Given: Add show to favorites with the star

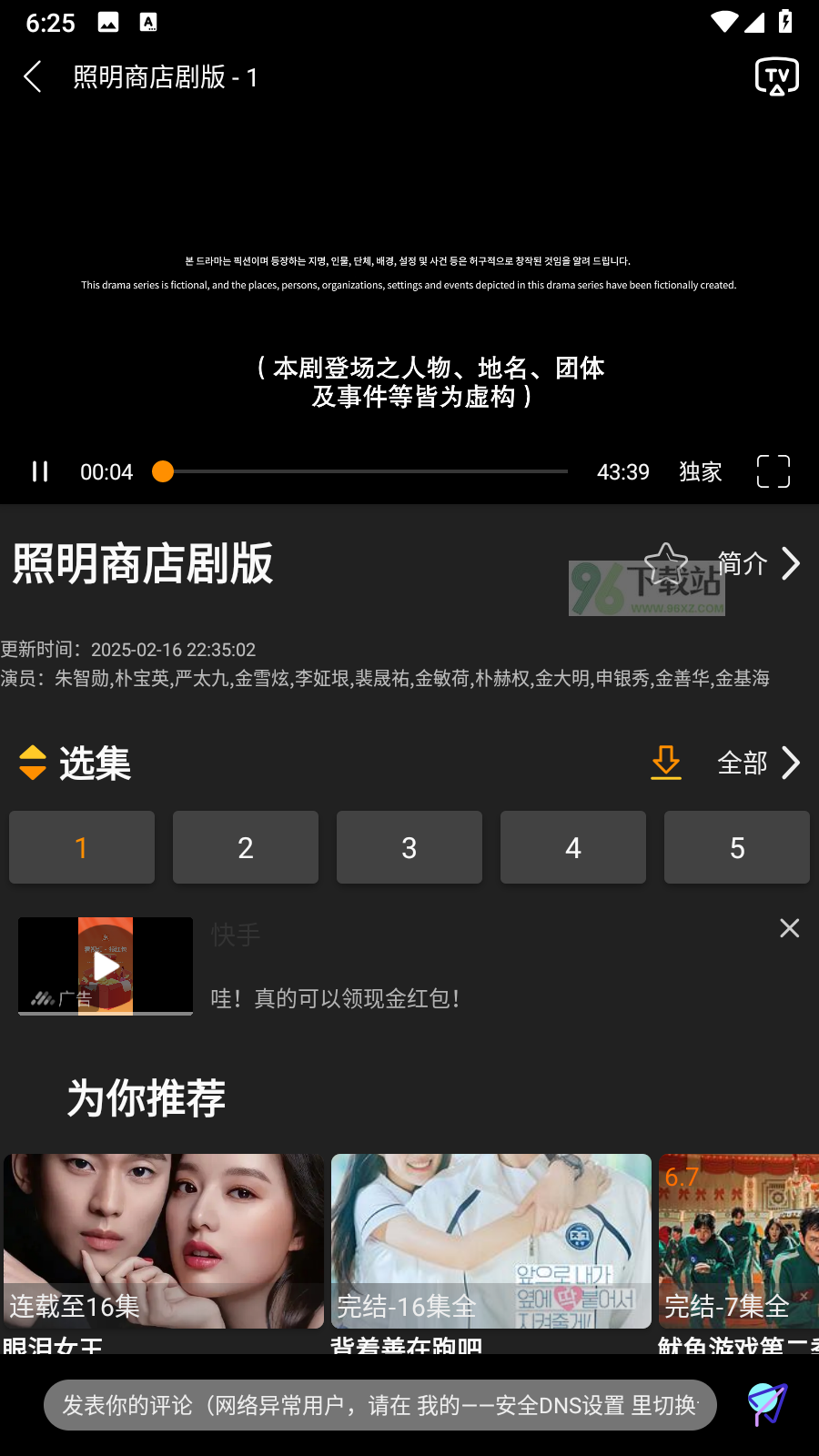Looking at the screenshot, I should 666,563.
